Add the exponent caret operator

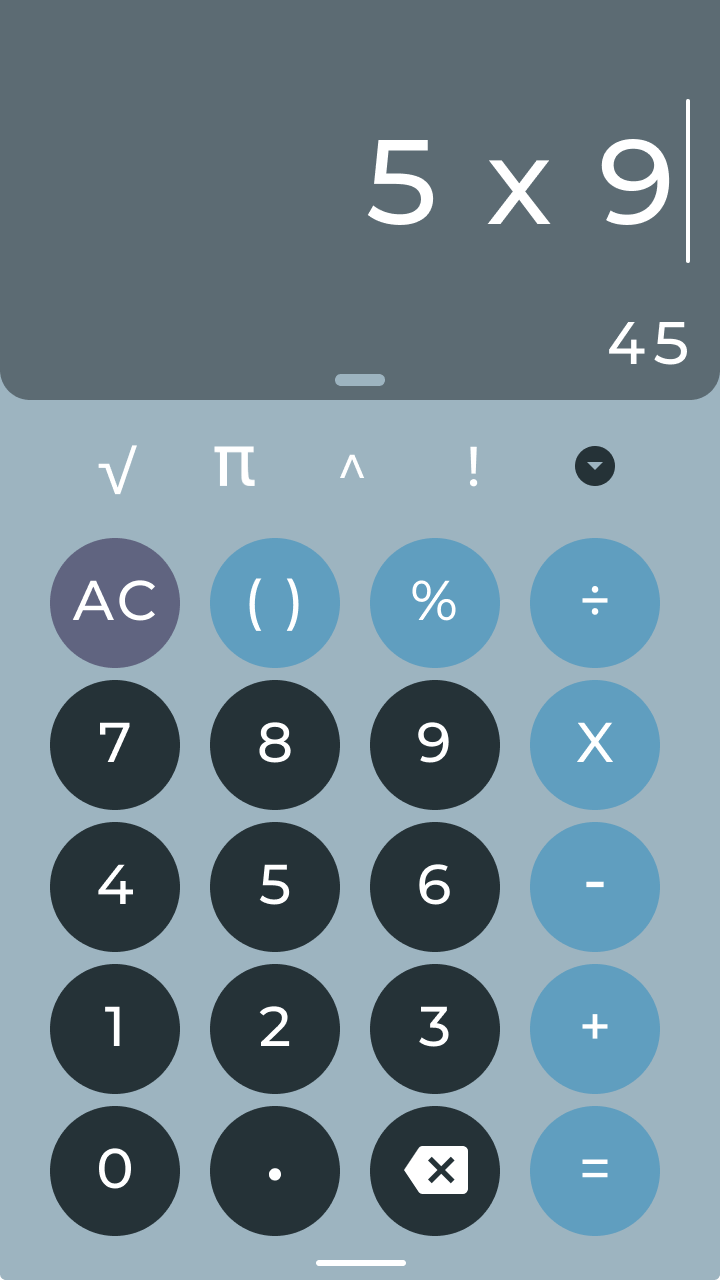click(352, 467)
